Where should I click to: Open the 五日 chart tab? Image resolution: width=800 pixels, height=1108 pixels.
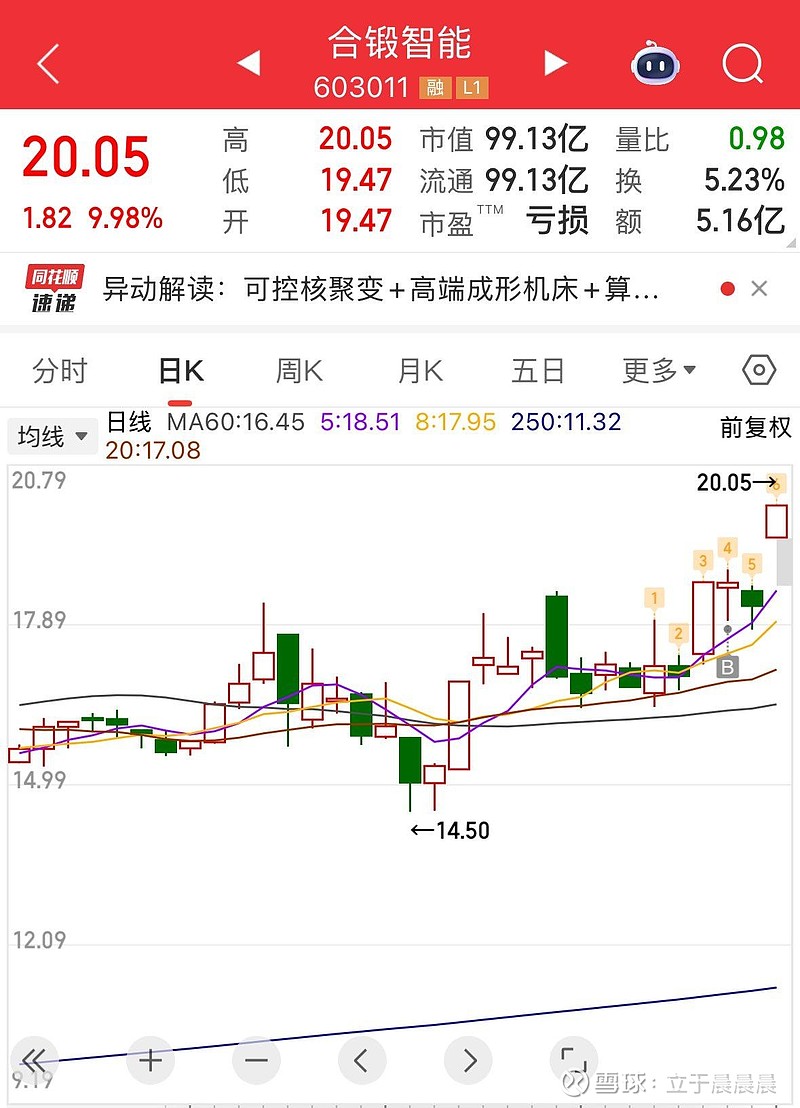(538, 371)
